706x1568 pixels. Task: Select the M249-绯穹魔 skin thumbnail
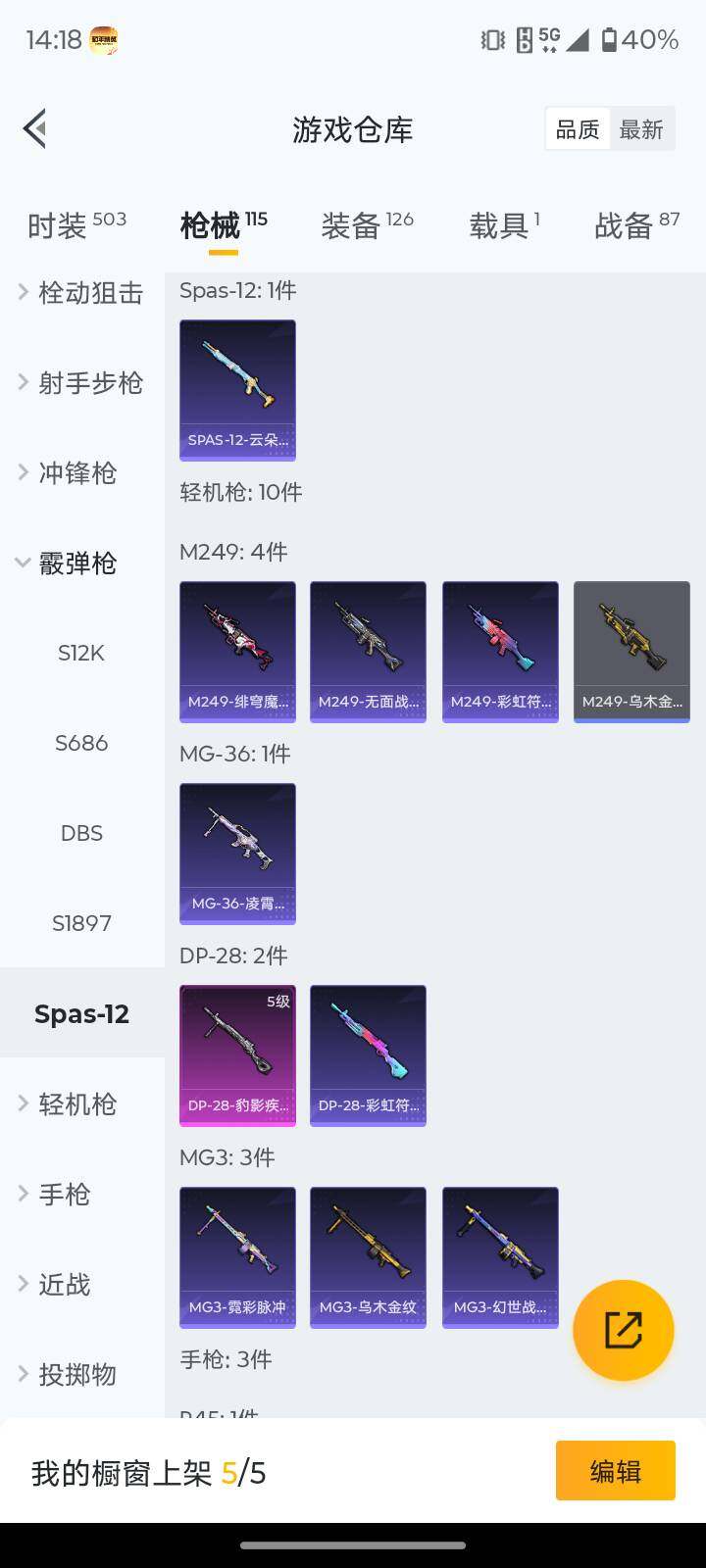coord(236,650)
